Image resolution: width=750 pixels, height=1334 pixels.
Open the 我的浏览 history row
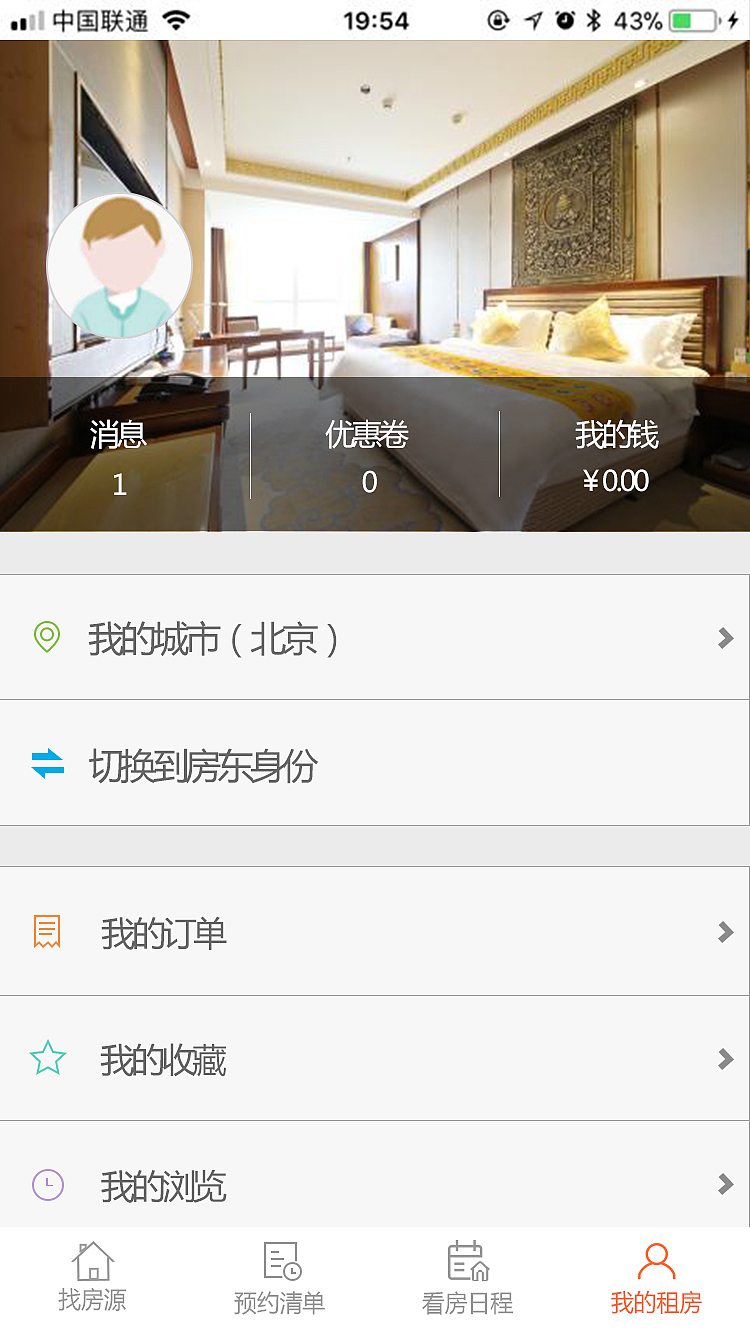pyautogui.click(x=375, y=1185)
